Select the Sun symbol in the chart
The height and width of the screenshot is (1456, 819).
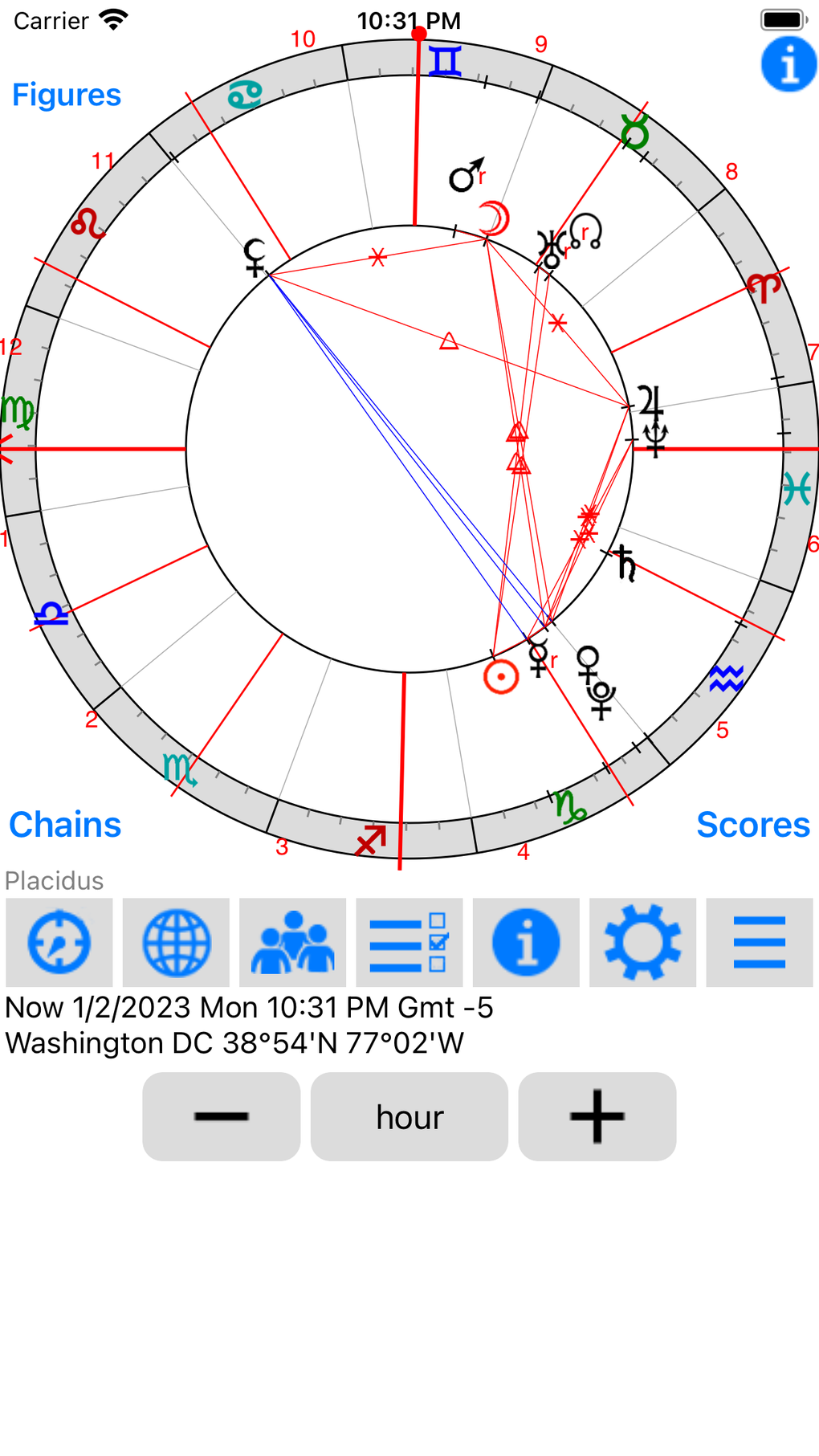click(500, 675)
